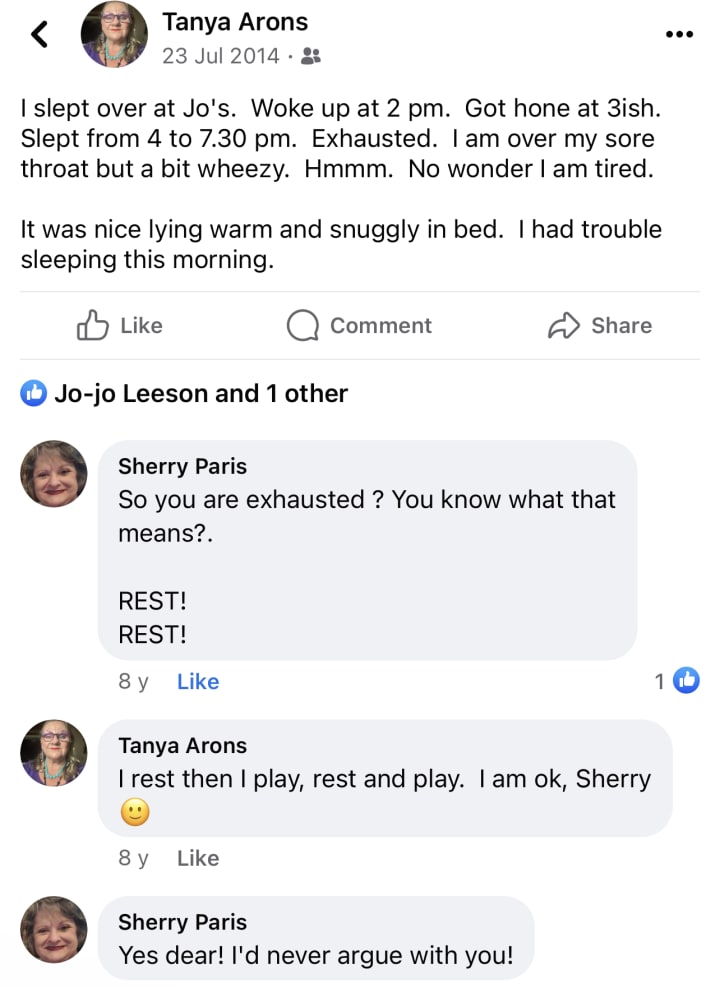View who liked: Jo-jo Leeson and 1 other
The width and height of the screenshot is (720, 988).
click(184, 393)
